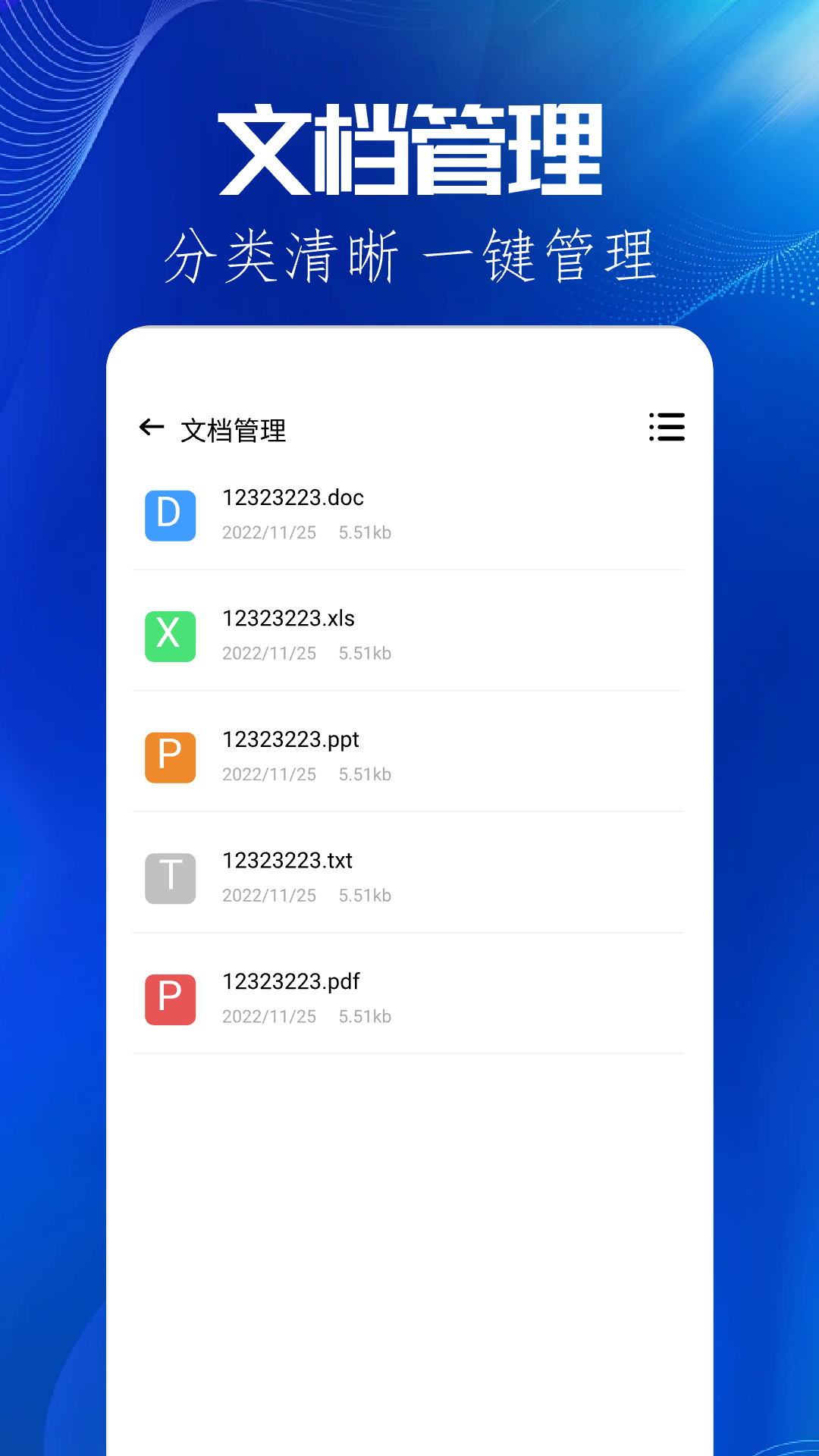The height and width of the screenshot is (1456, 819).
Task: Tap the orange P PowerPoint icon
Action: pyautogui.click(x=170, y=758)
